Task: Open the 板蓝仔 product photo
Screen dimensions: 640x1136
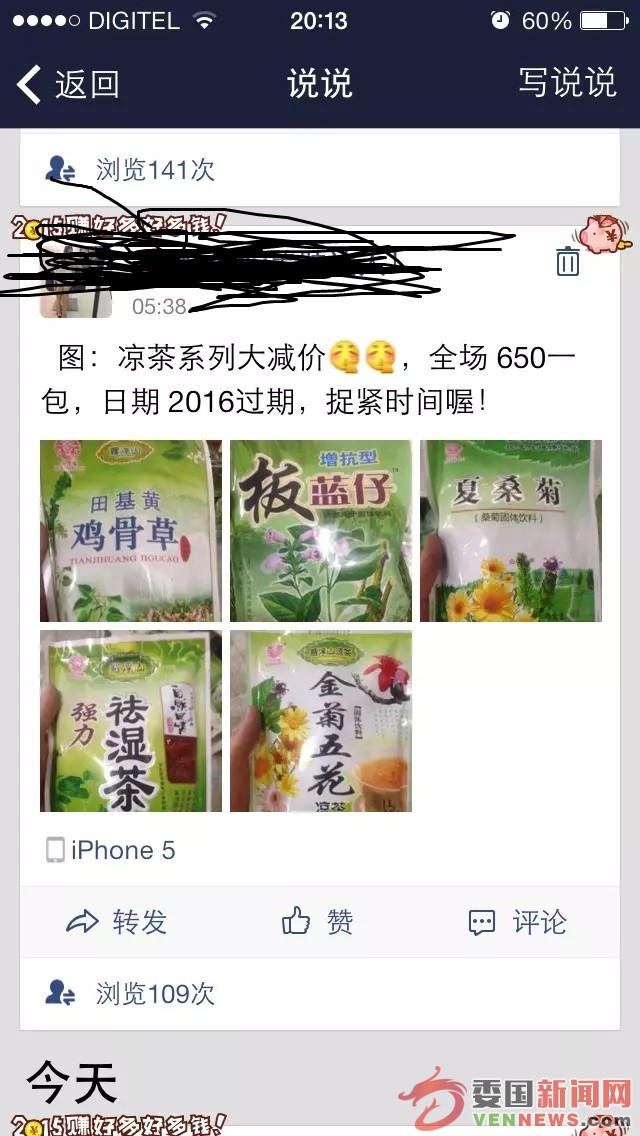Action: point(320,531)
